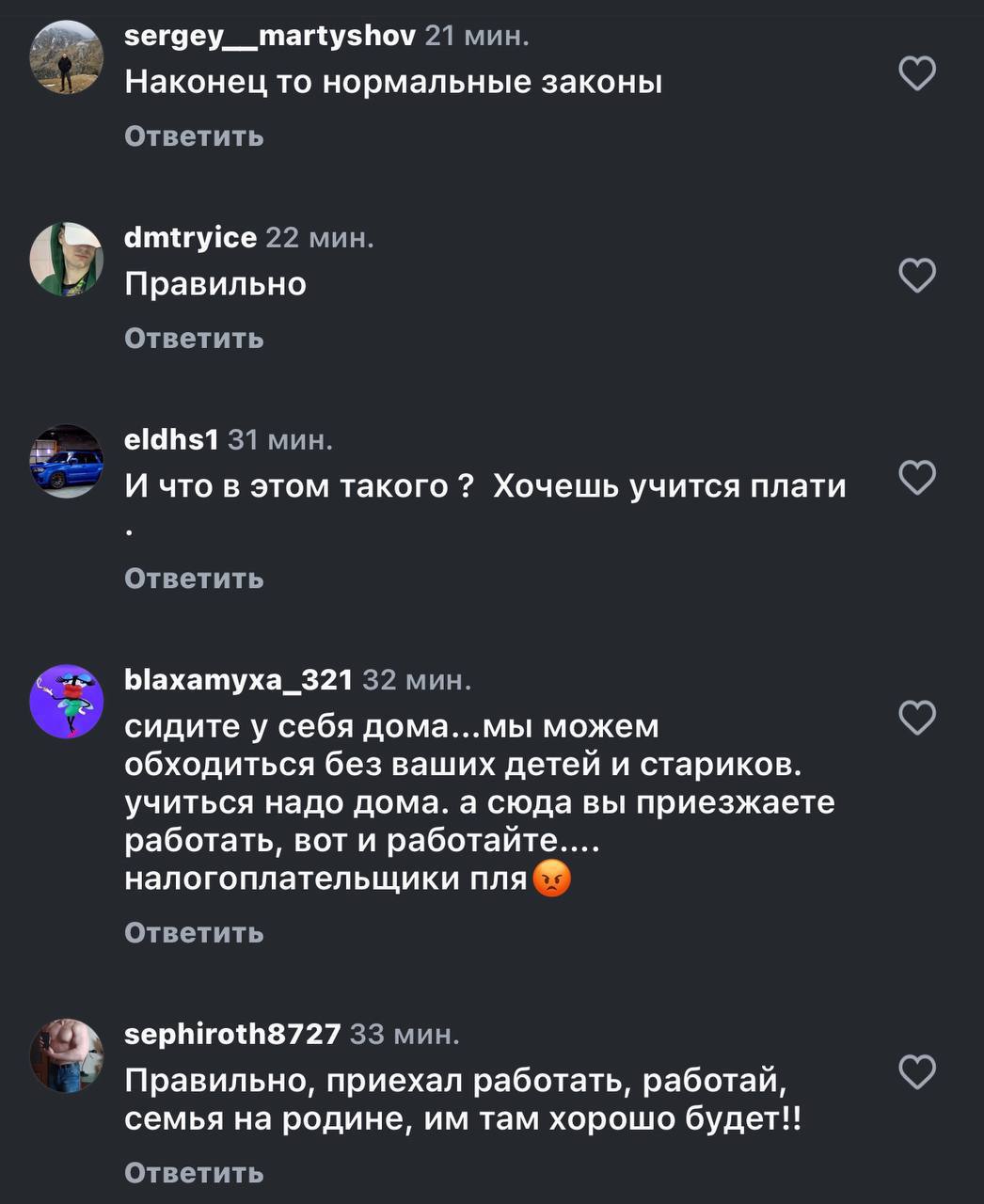The width and height of the screenshot is (984, 1204).
Task: Reply to eldhs1's comment
Action: tap(194, 578)
